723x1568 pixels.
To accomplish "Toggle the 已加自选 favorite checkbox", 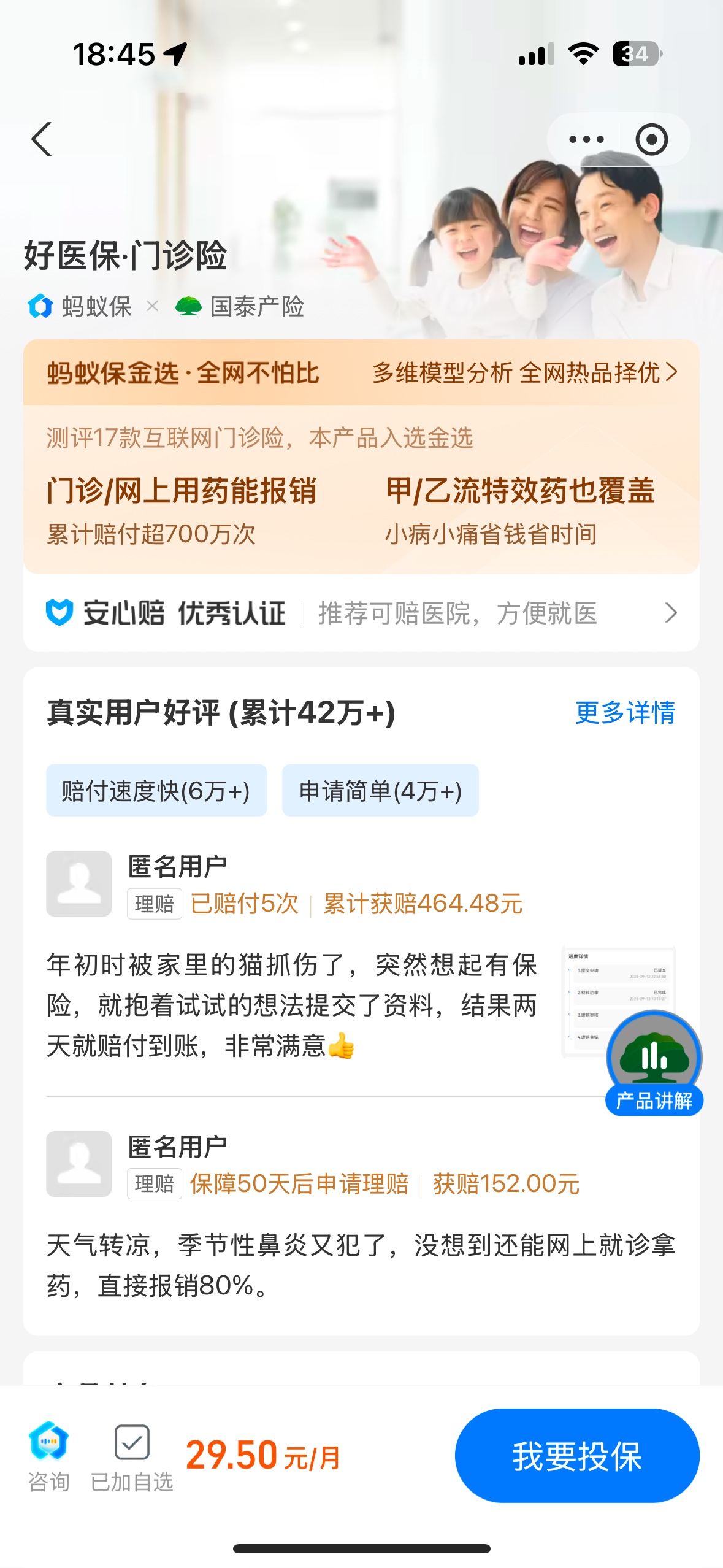I will [132, 1456].
